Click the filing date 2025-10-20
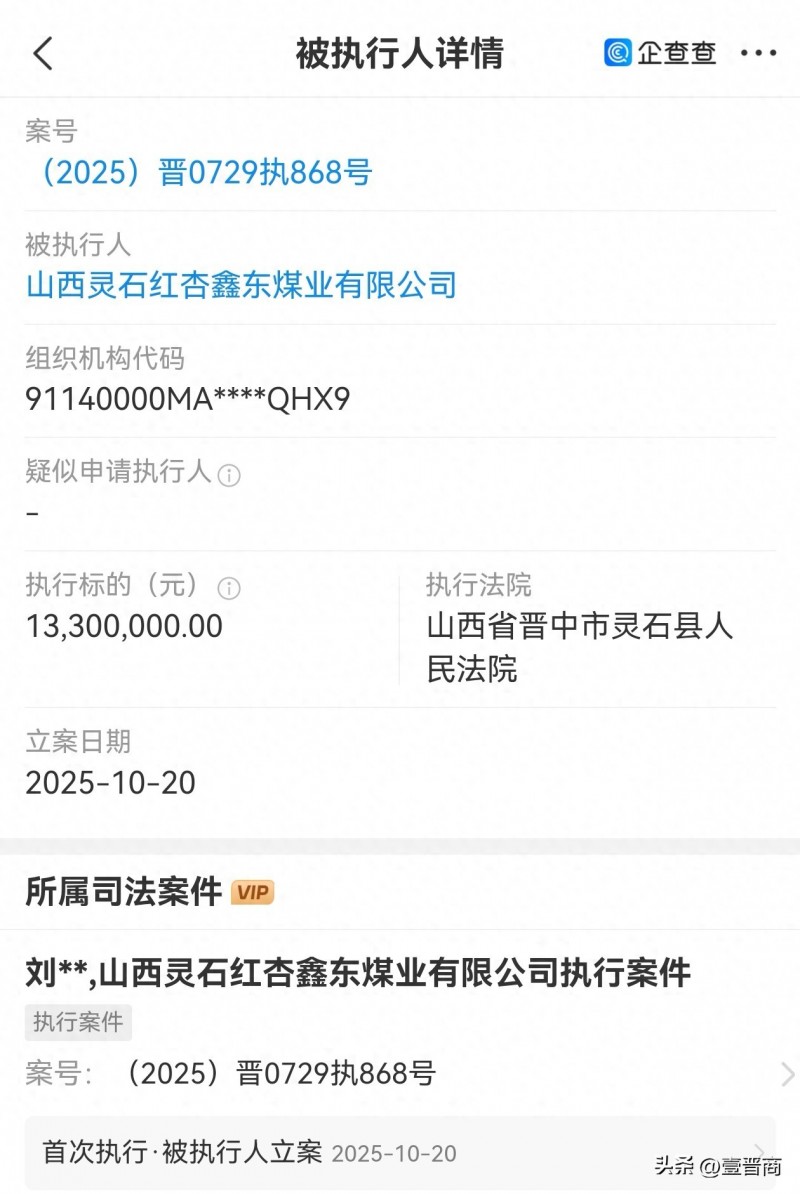800x1194 pixels. [x=112, y=783]
